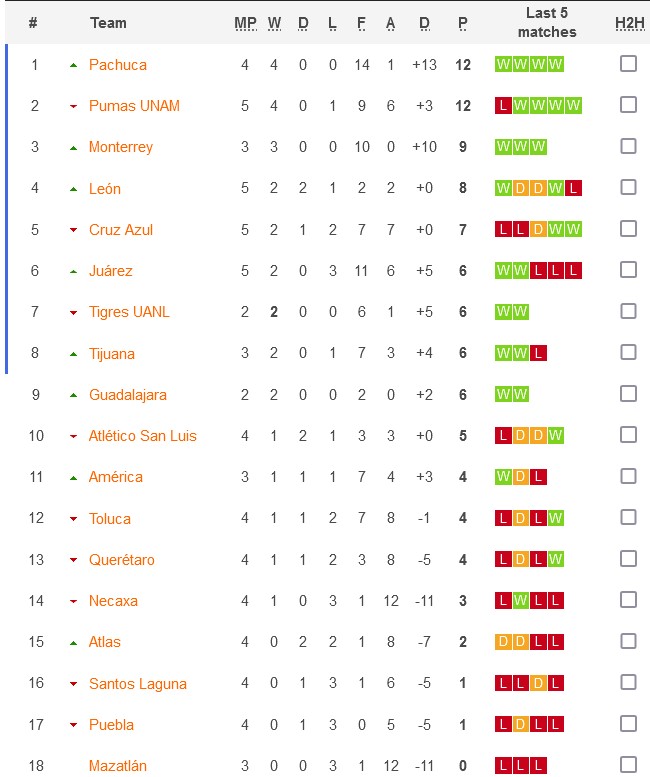
Task: Tick the H2H checkbox for Pumas UNAM
Action: pyautogui.click(x=628, y=105)
